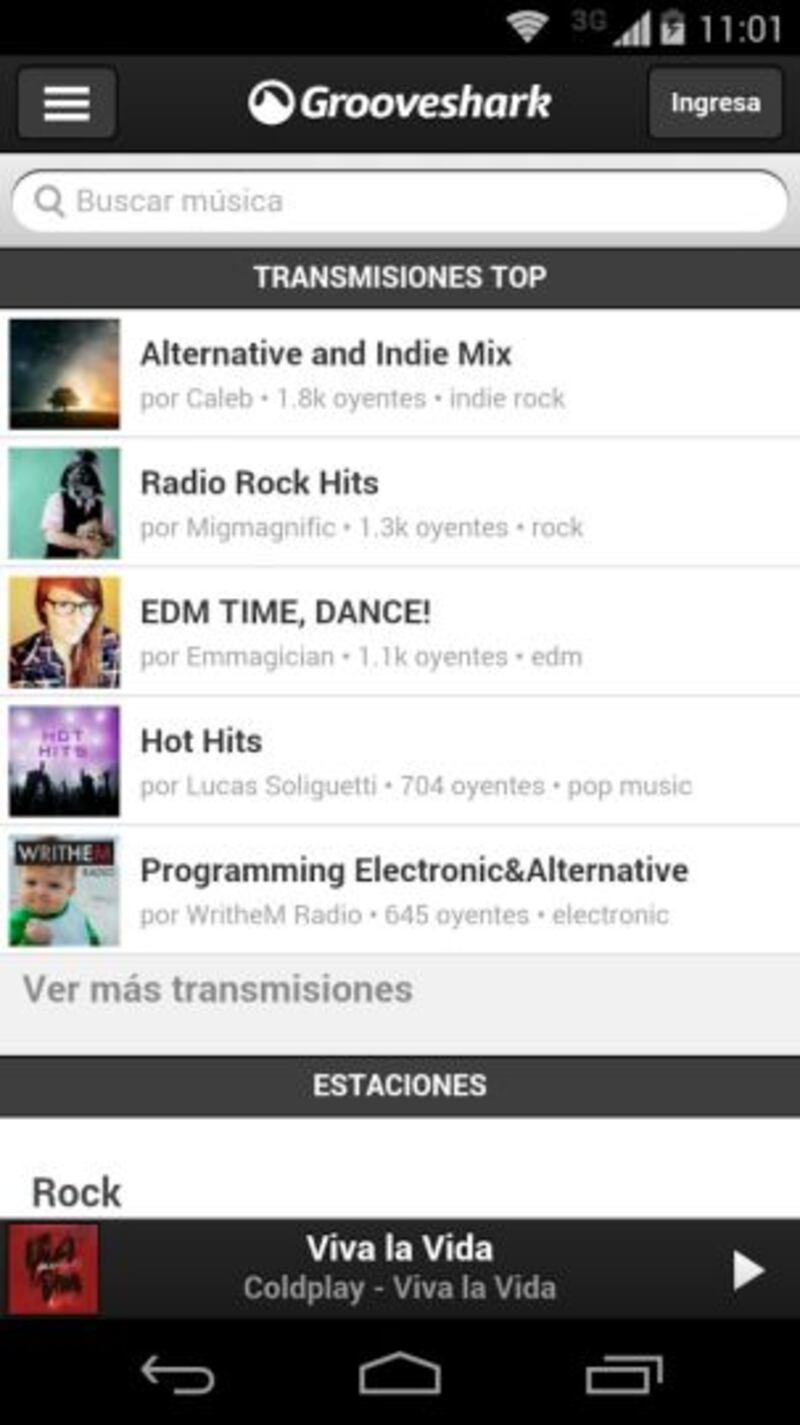Screen dimensions: 800x1425
Task: Focus the Buscar música search field
Action: 400,201
